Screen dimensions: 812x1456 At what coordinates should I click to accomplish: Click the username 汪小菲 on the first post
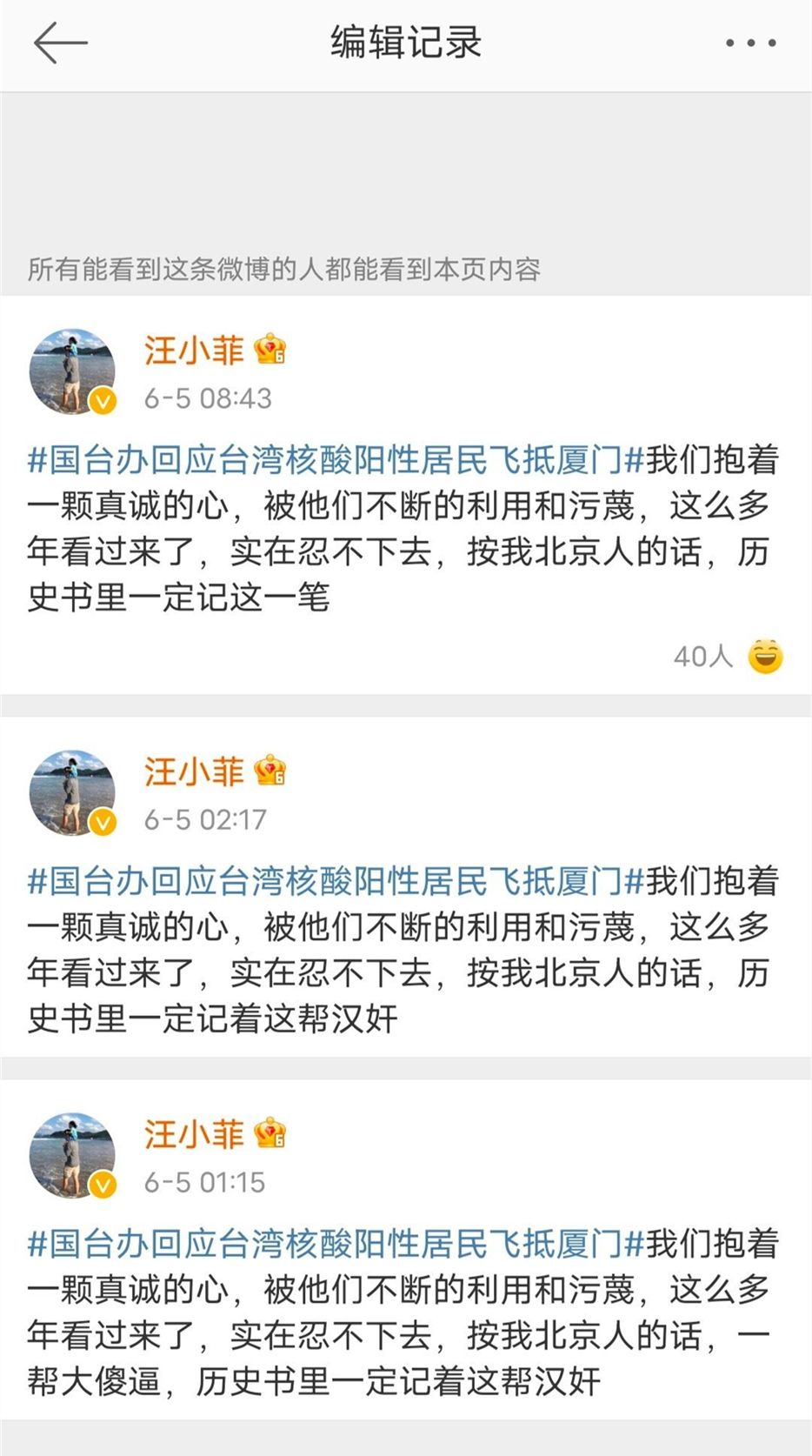(195, 351)
